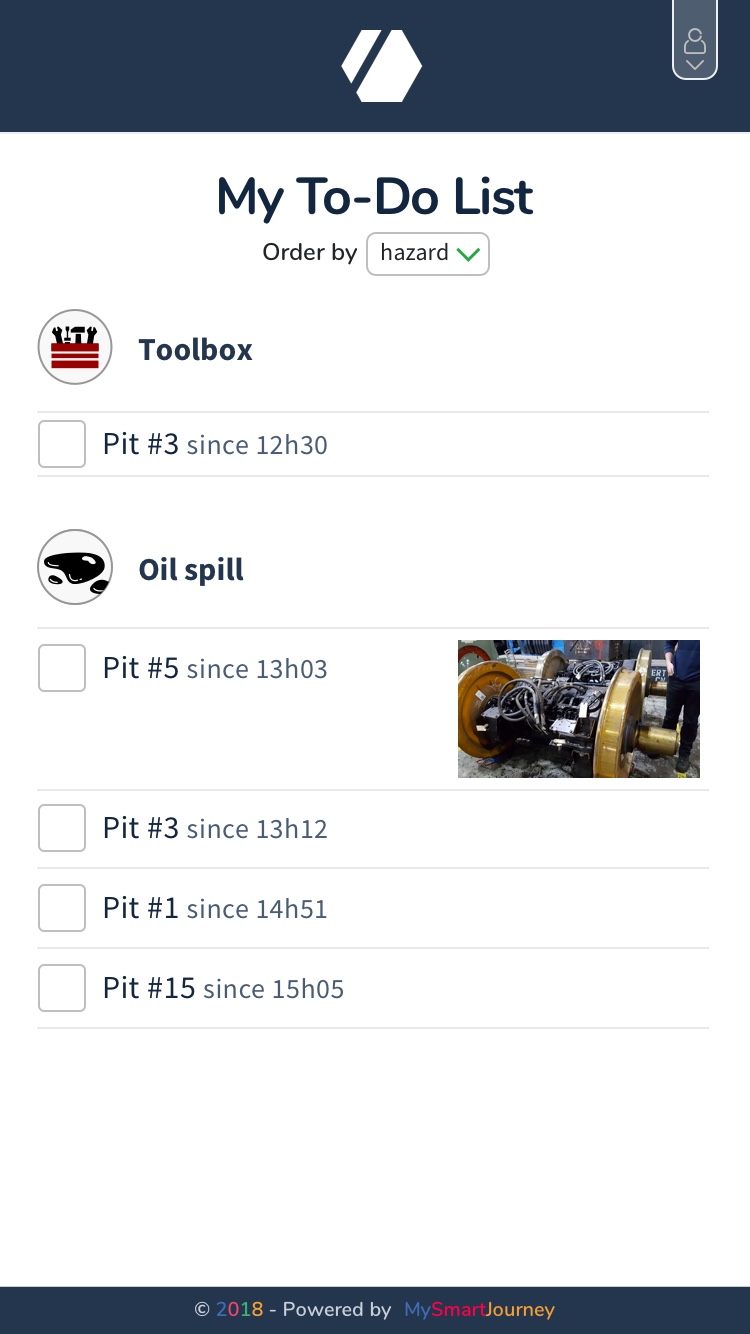This screenshot has width=750, height=1334.
Task: Check the Toolbox Pit #3 since 12h30 task
Action: (x=62, y=444)
